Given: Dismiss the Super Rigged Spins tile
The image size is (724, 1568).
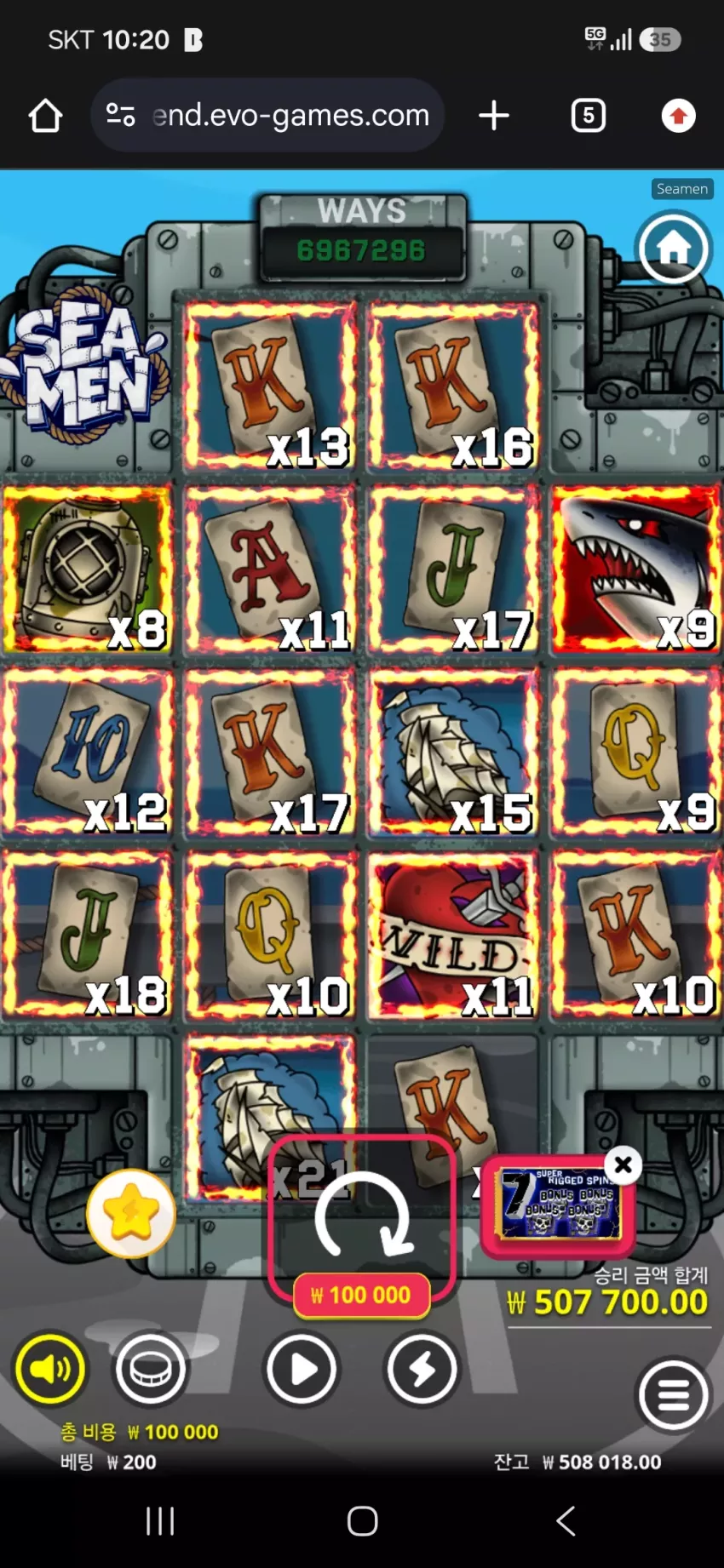Looking at the screenshot, I should tap(623, 1165).
